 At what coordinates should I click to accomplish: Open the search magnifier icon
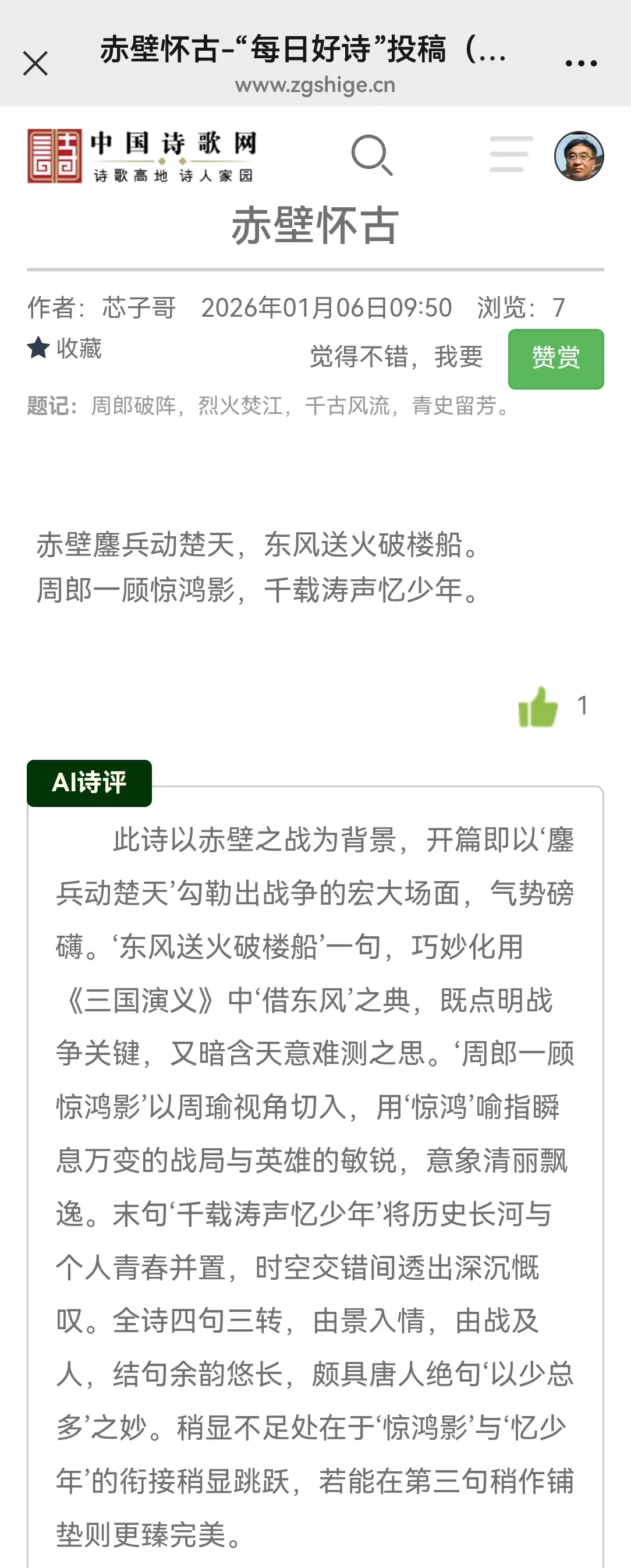tap(372, 155)
